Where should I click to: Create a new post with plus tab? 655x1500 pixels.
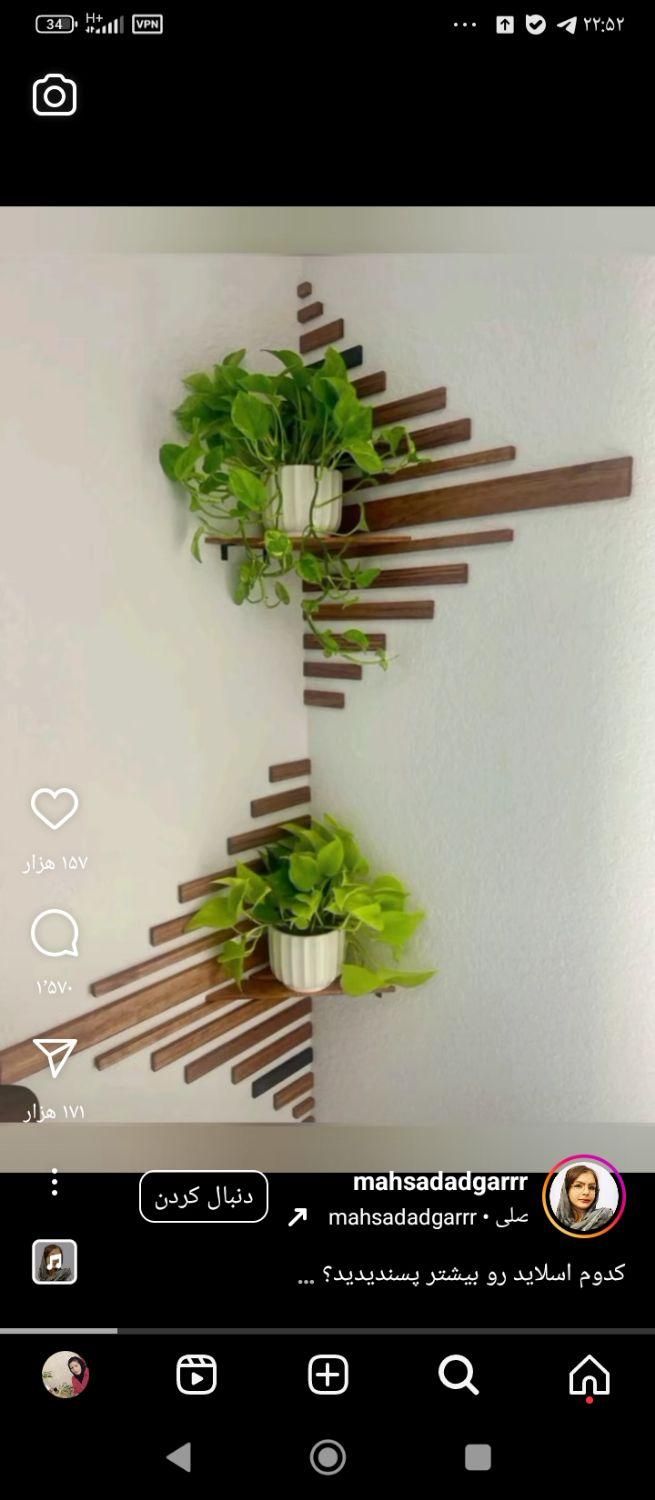click(328, 1376)
